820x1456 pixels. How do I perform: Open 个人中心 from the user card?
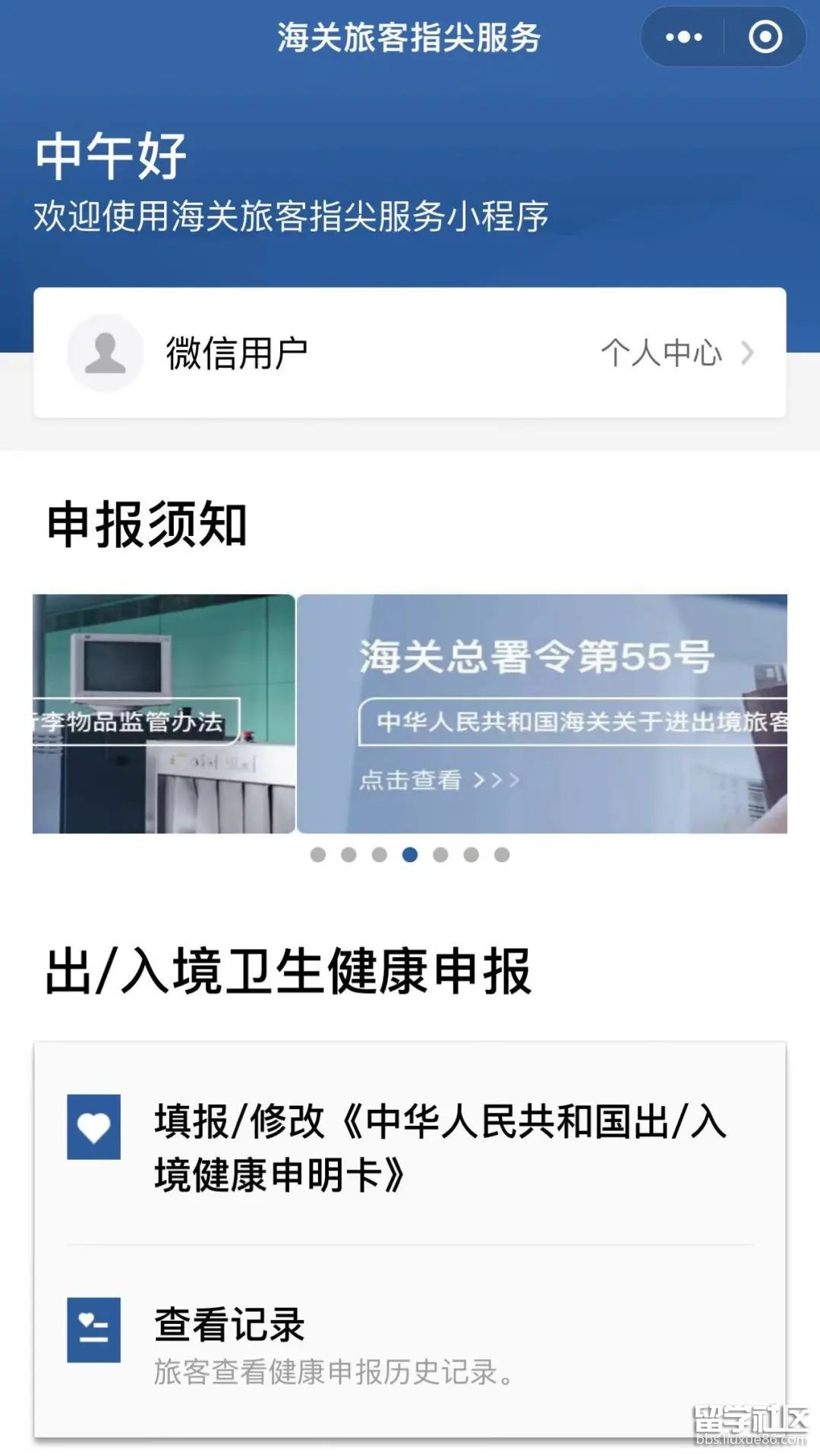(x=676, y=353)
